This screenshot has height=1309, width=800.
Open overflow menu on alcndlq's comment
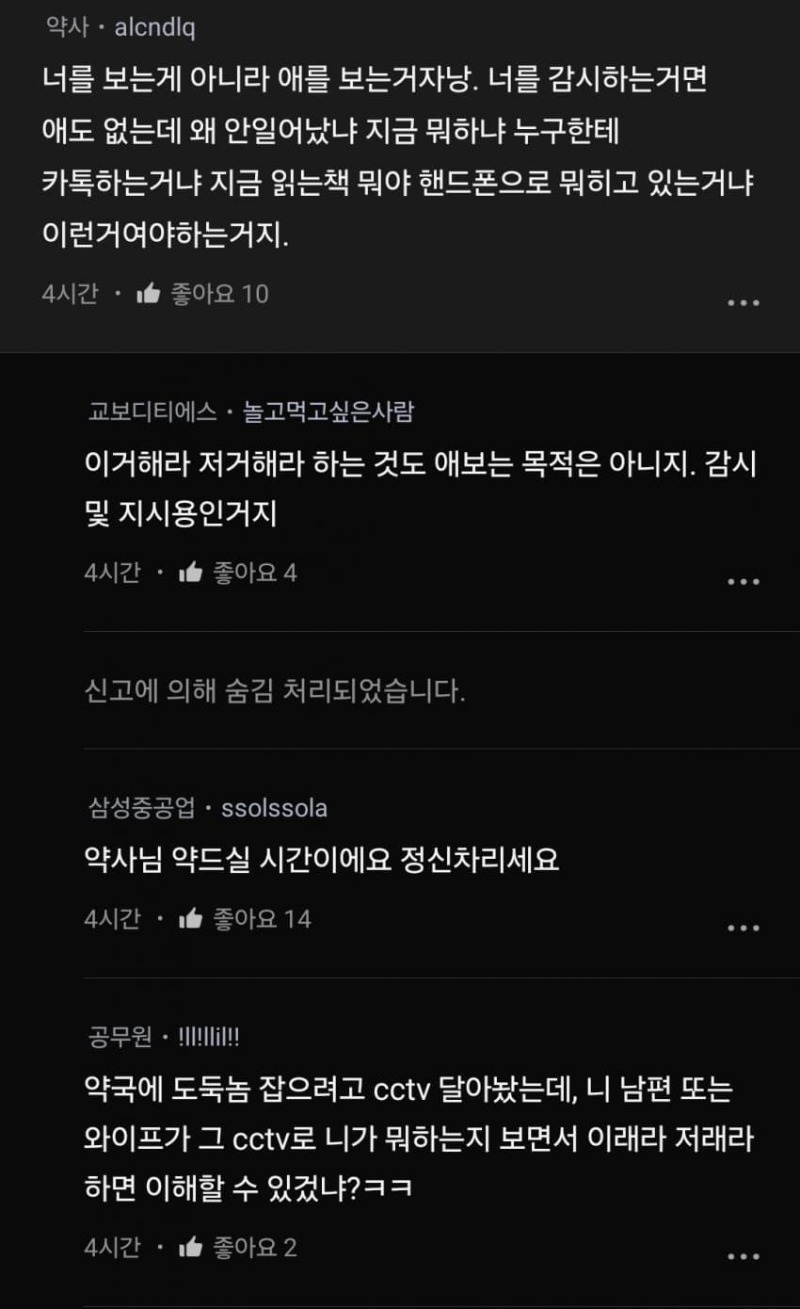click(x=743, y=303)
